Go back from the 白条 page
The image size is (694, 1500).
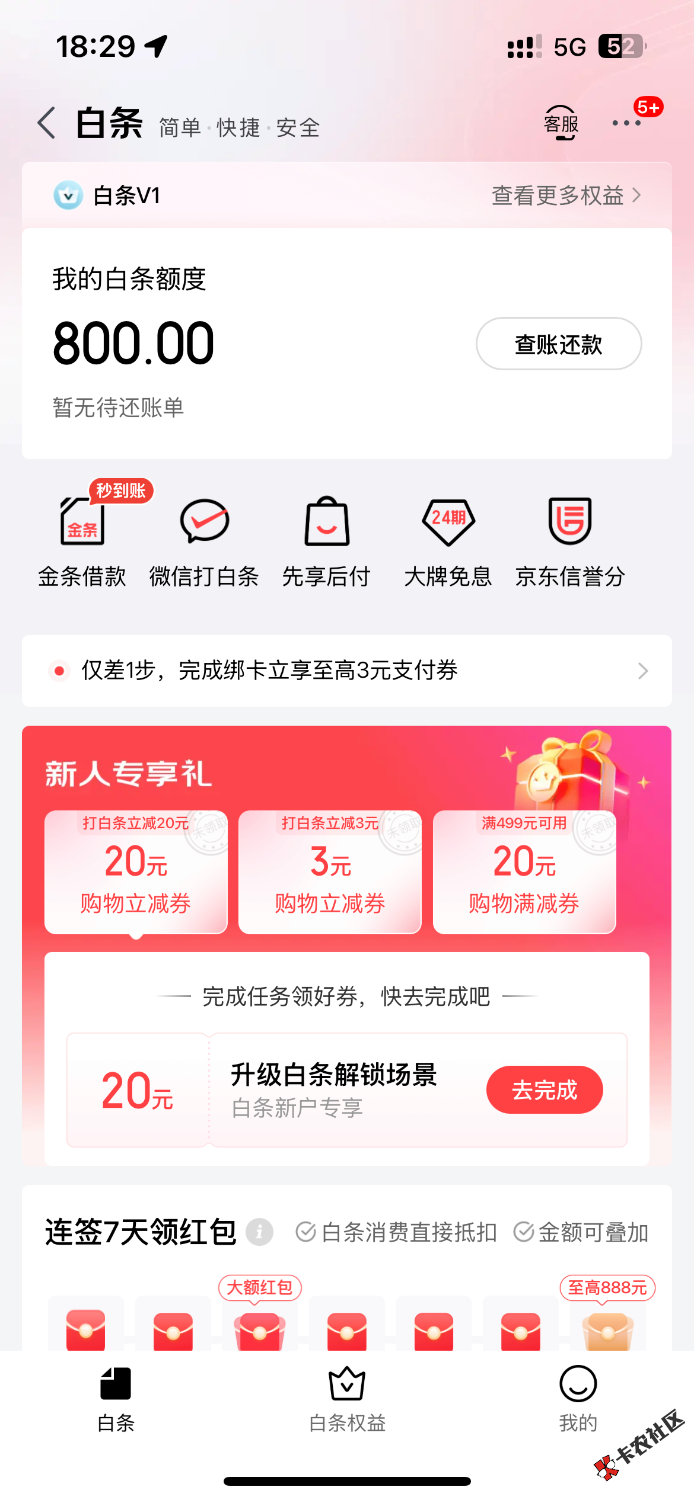(x=46, y=124)
